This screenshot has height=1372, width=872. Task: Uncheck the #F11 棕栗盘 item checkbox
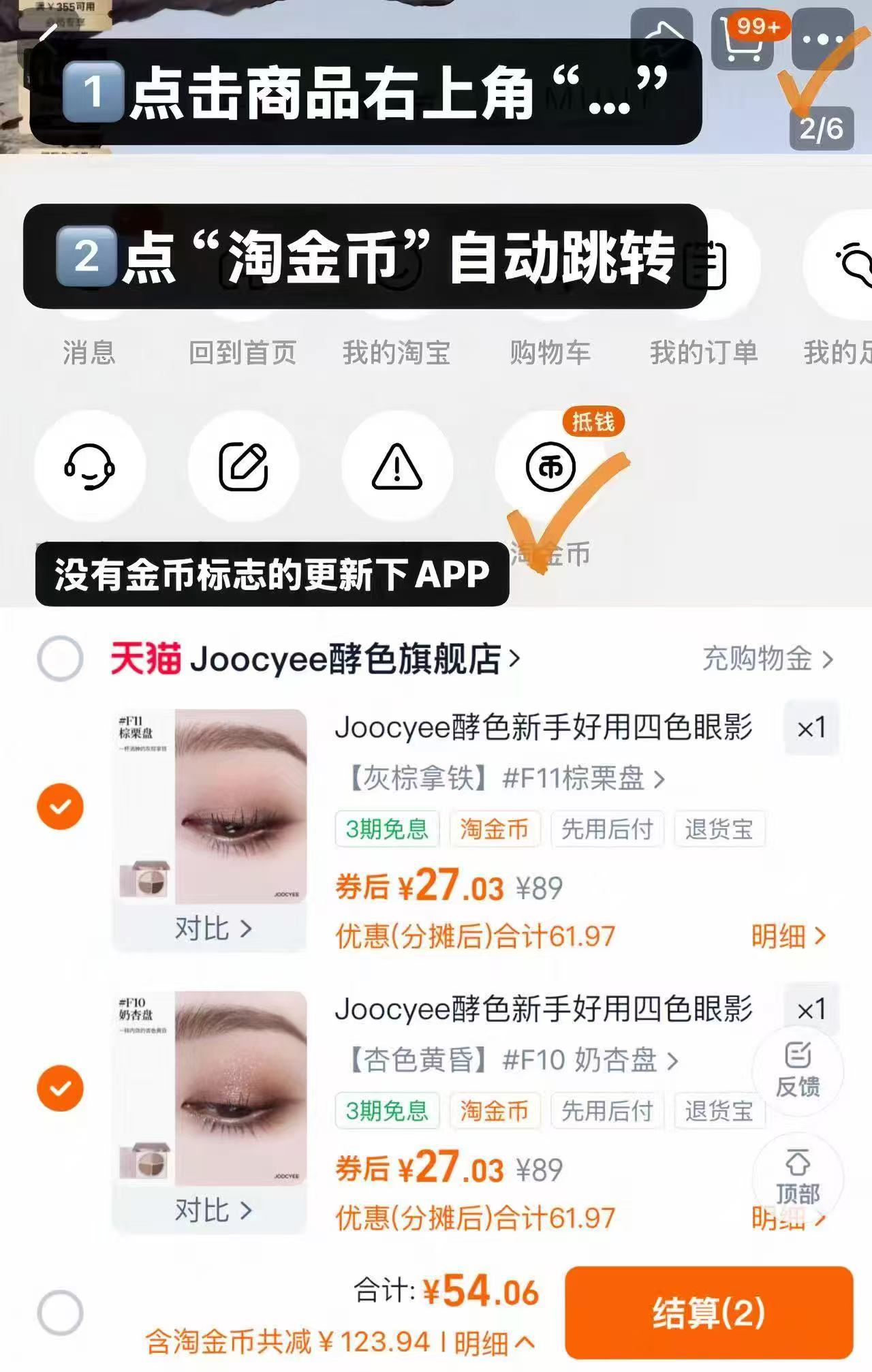(60, 807)
